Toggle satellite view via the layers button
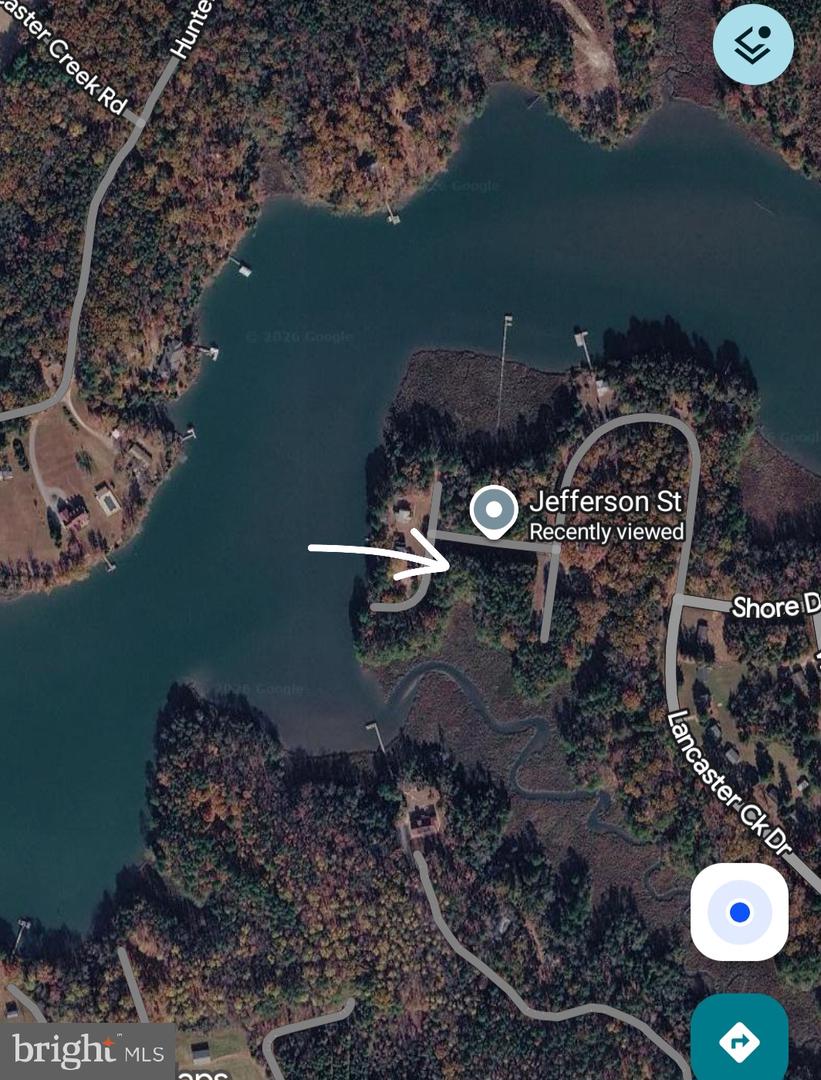The height and width of the screenshot is (1080, 821). pos(753,44)
